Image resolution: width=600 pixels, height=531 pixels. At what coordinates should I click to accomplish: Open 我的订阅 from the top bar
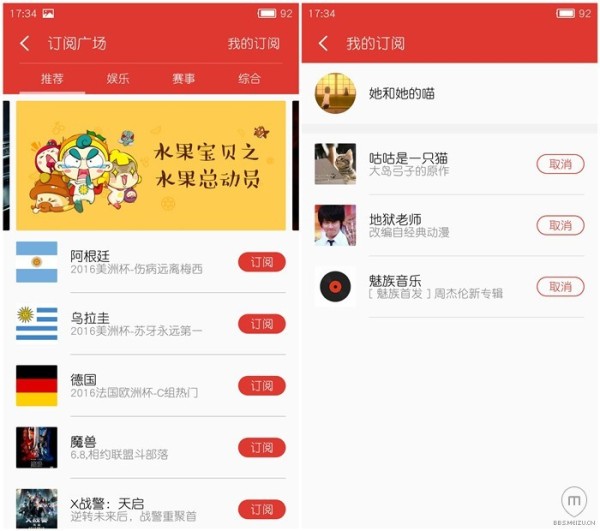pyautogui.click(x=253, y=44)
